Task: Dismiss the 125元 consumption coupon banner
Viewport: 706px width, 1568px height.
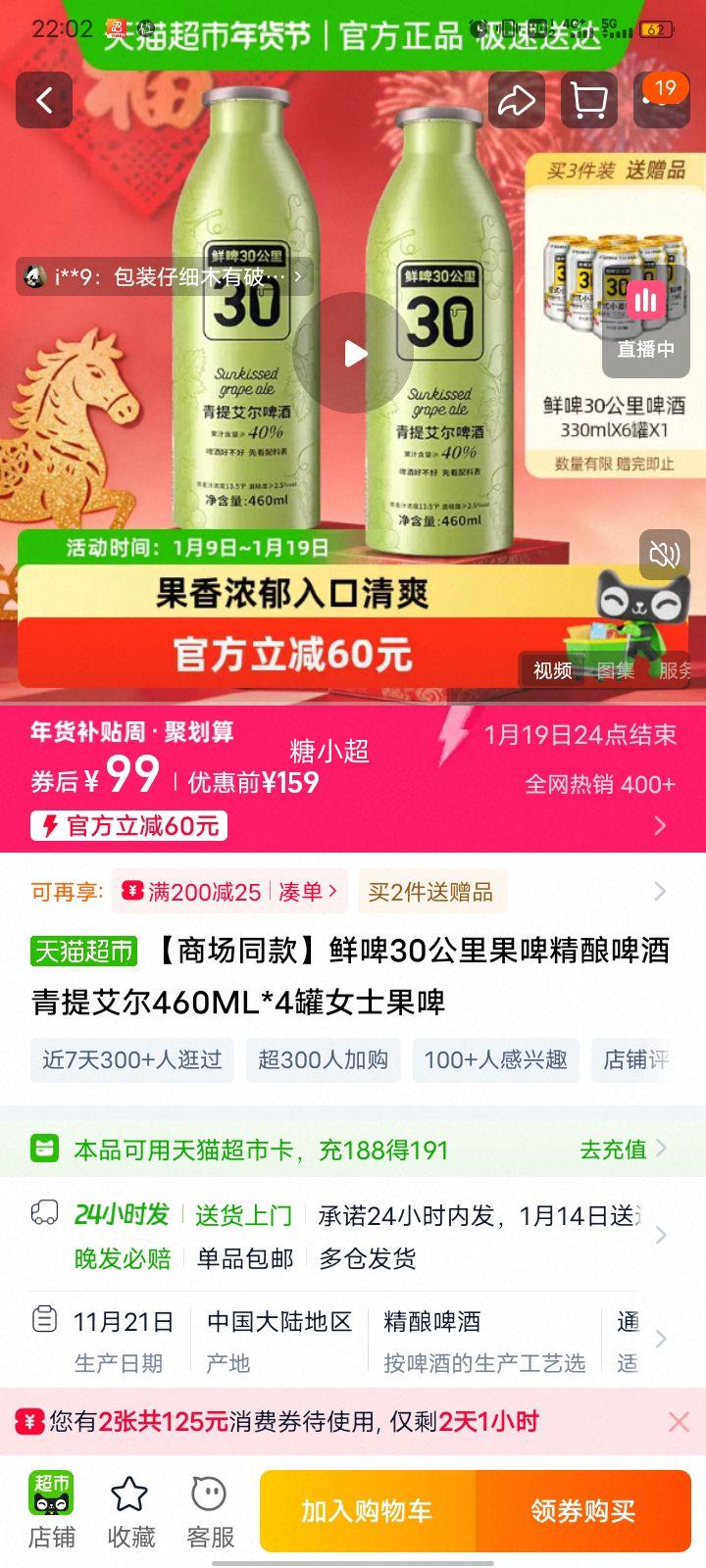Action: coord(679,1421)
